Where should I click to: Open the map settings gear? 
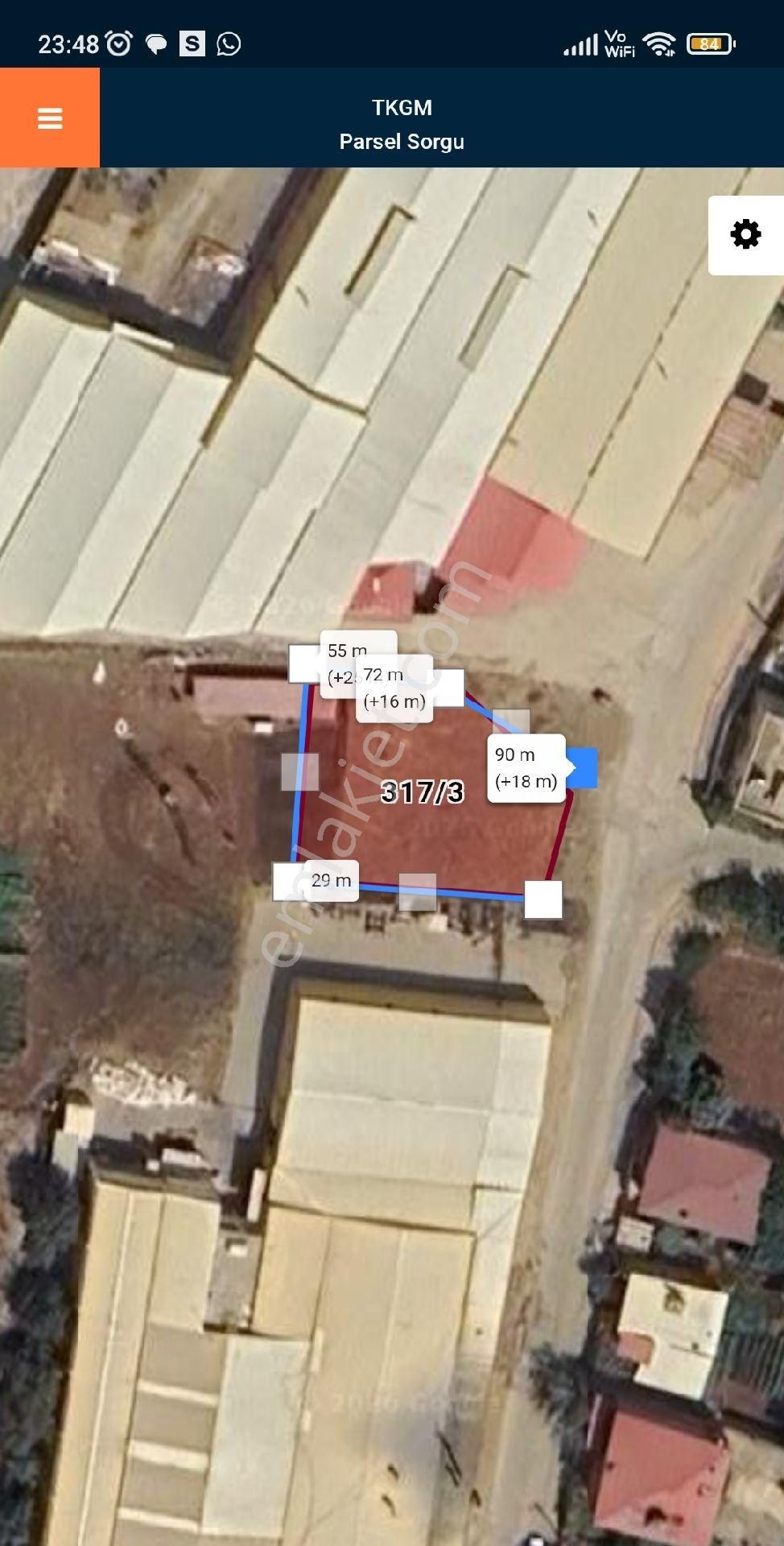click(745, 234)
